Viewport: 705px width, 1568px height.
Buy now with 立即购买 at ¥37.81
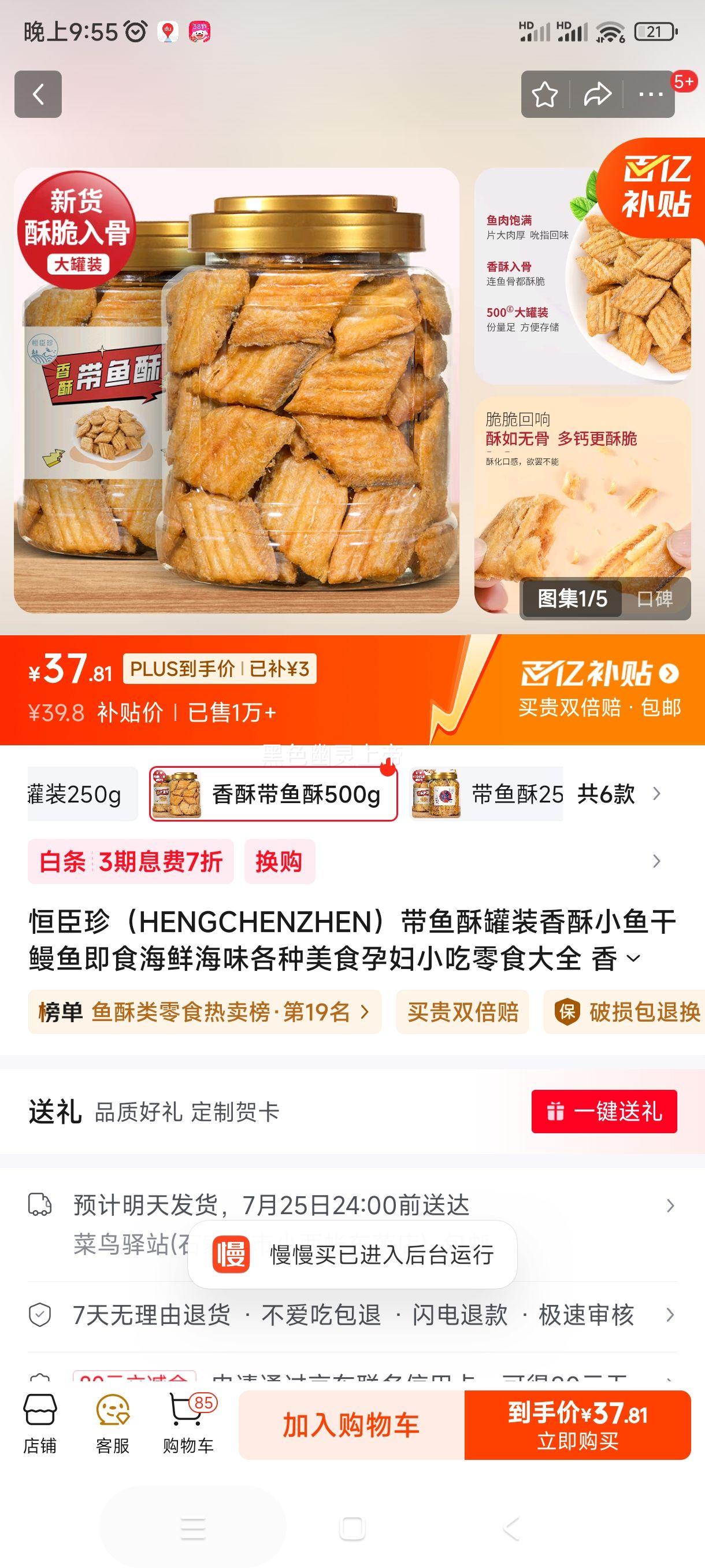pos(577,1425)
